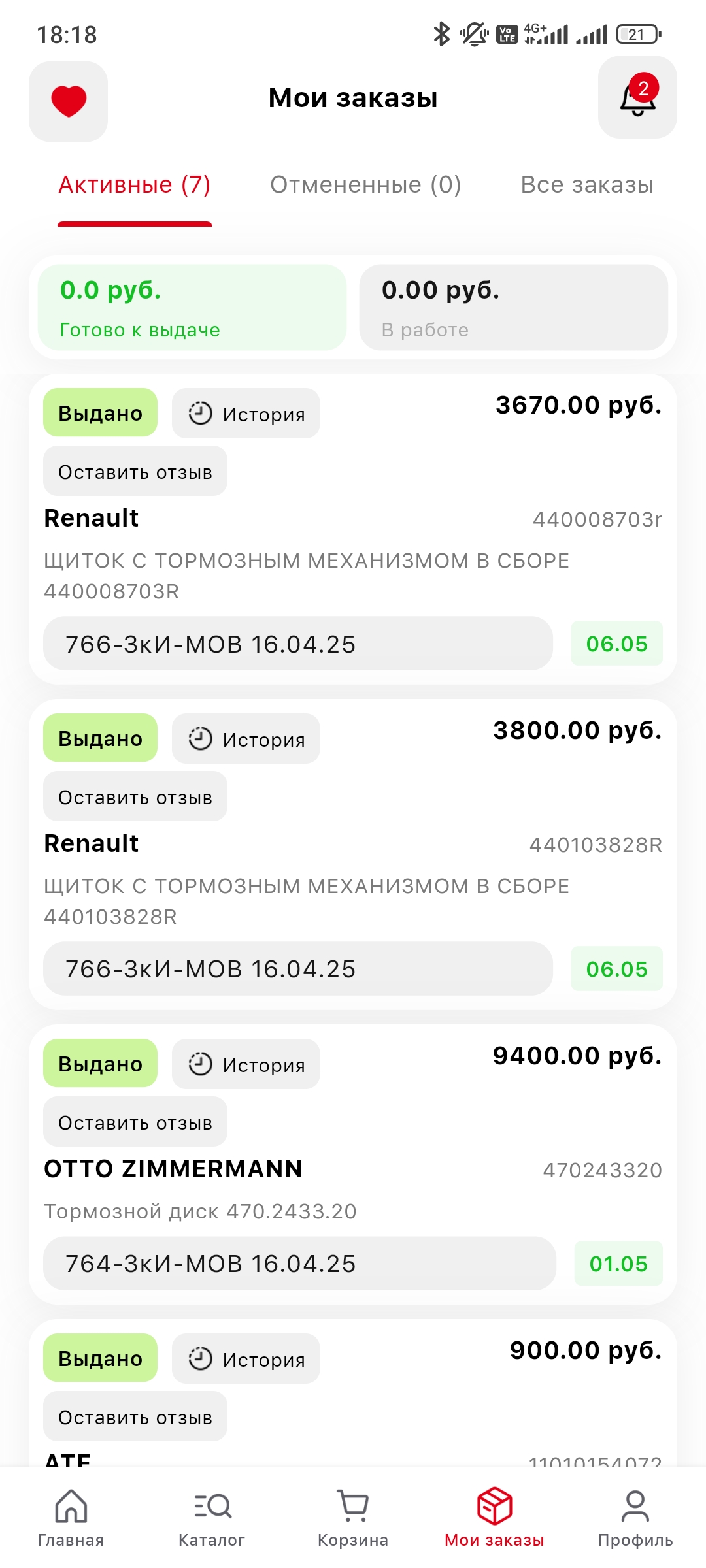Image resolution: width=706 pixels, height=1568 pixels.
Task: Select the Активные (7) tab
Action: click(x=135, y=185)
